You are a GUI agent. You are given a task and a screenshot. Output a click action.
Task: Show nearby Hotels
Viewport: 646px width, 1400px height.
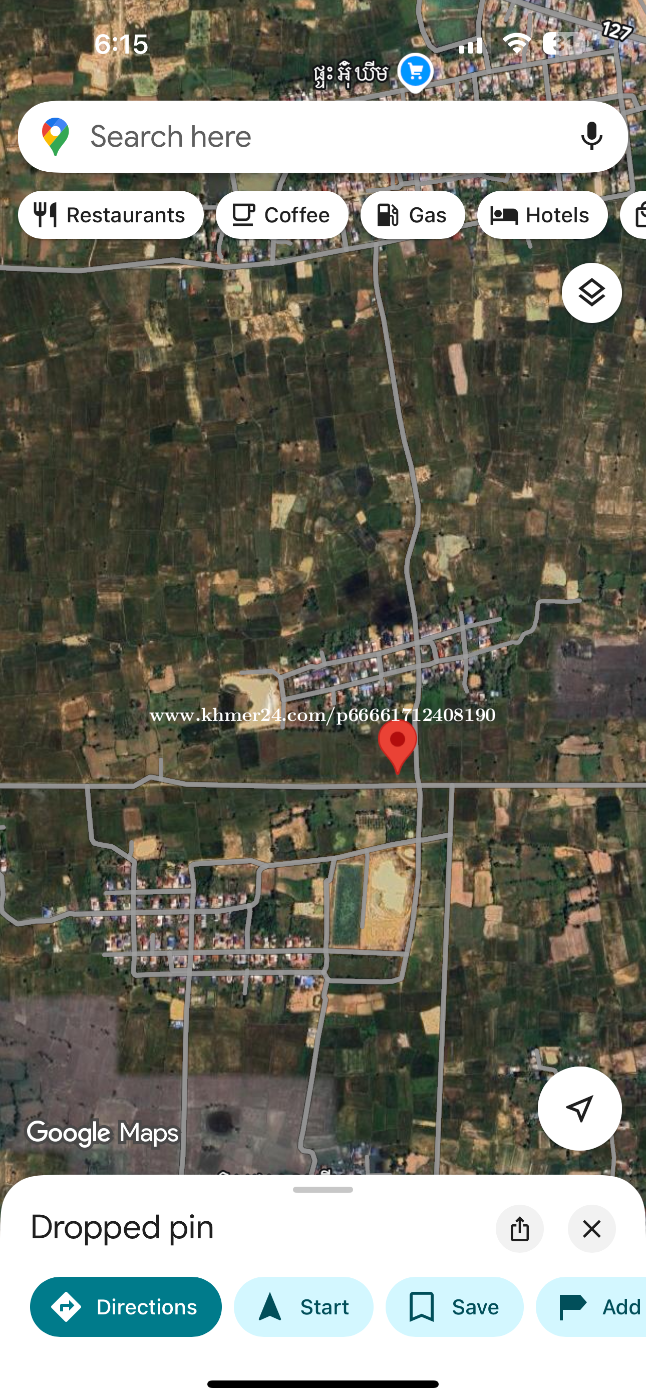click(541, 215)
